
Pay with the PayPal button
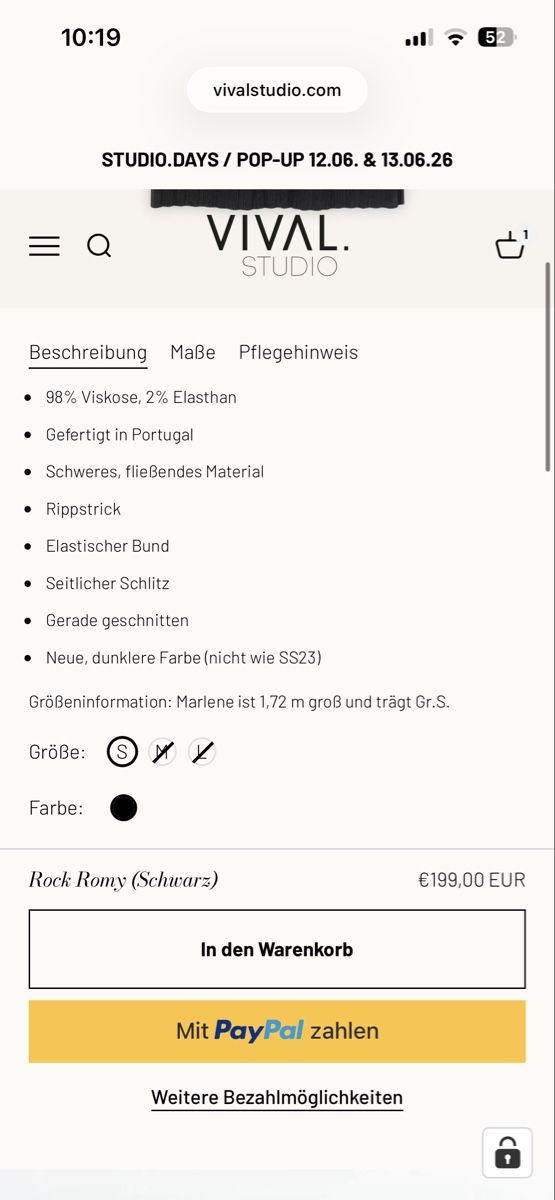pyautogui.click(x=277, y=1031)
